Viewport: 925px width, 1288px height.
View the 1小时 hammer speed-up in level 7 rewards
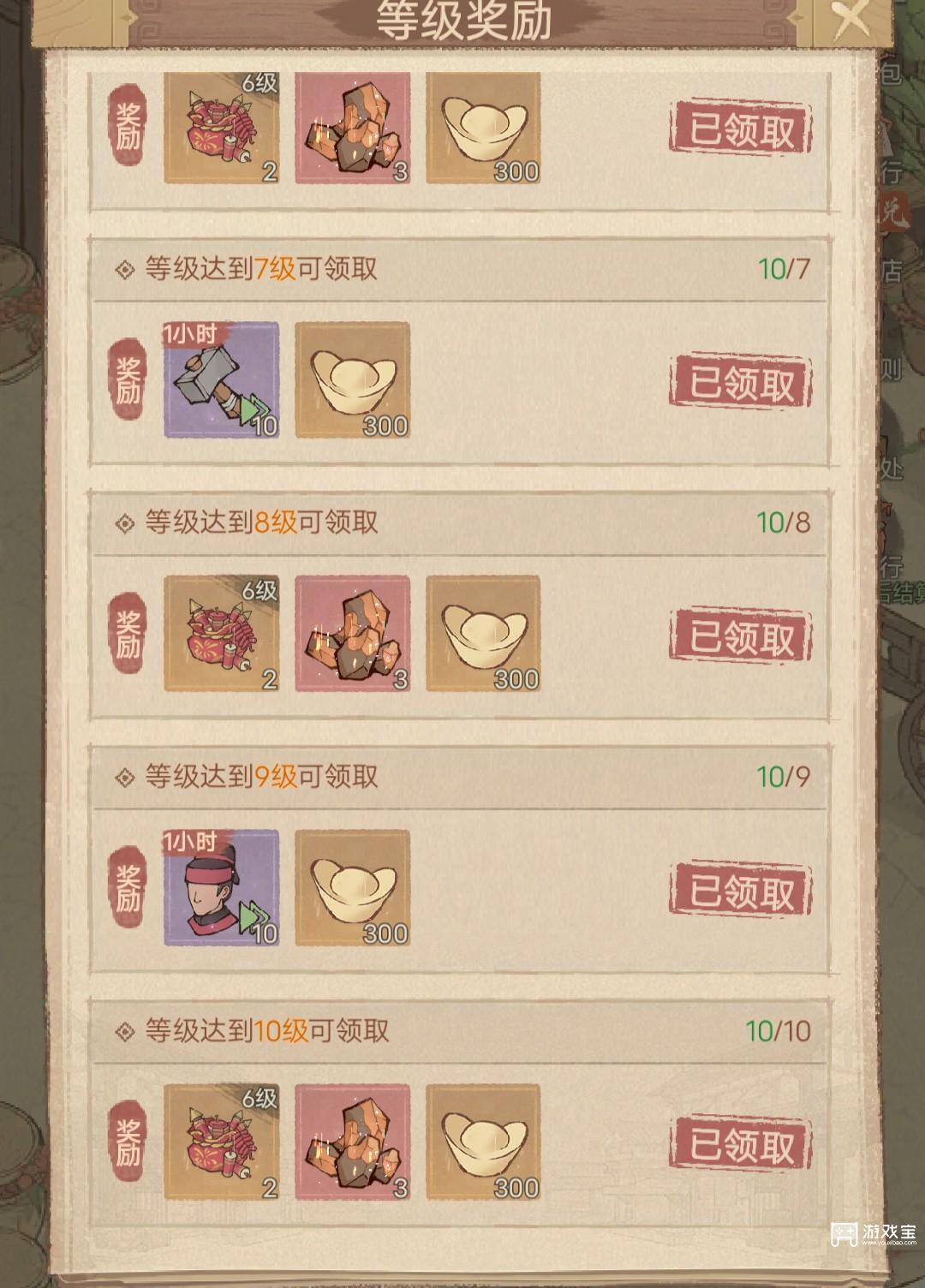221,379
